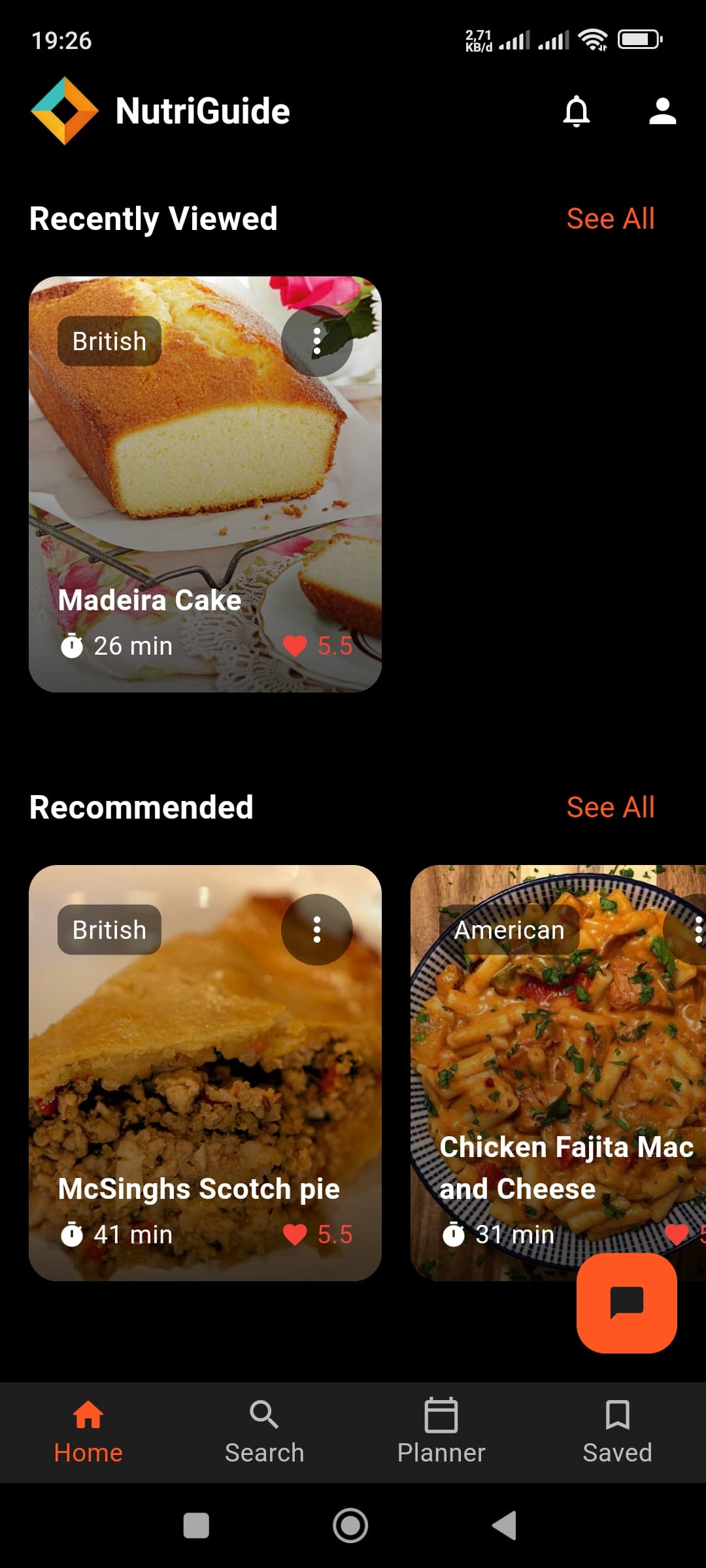Tap the timer icon on Madeira Cake

73,646
